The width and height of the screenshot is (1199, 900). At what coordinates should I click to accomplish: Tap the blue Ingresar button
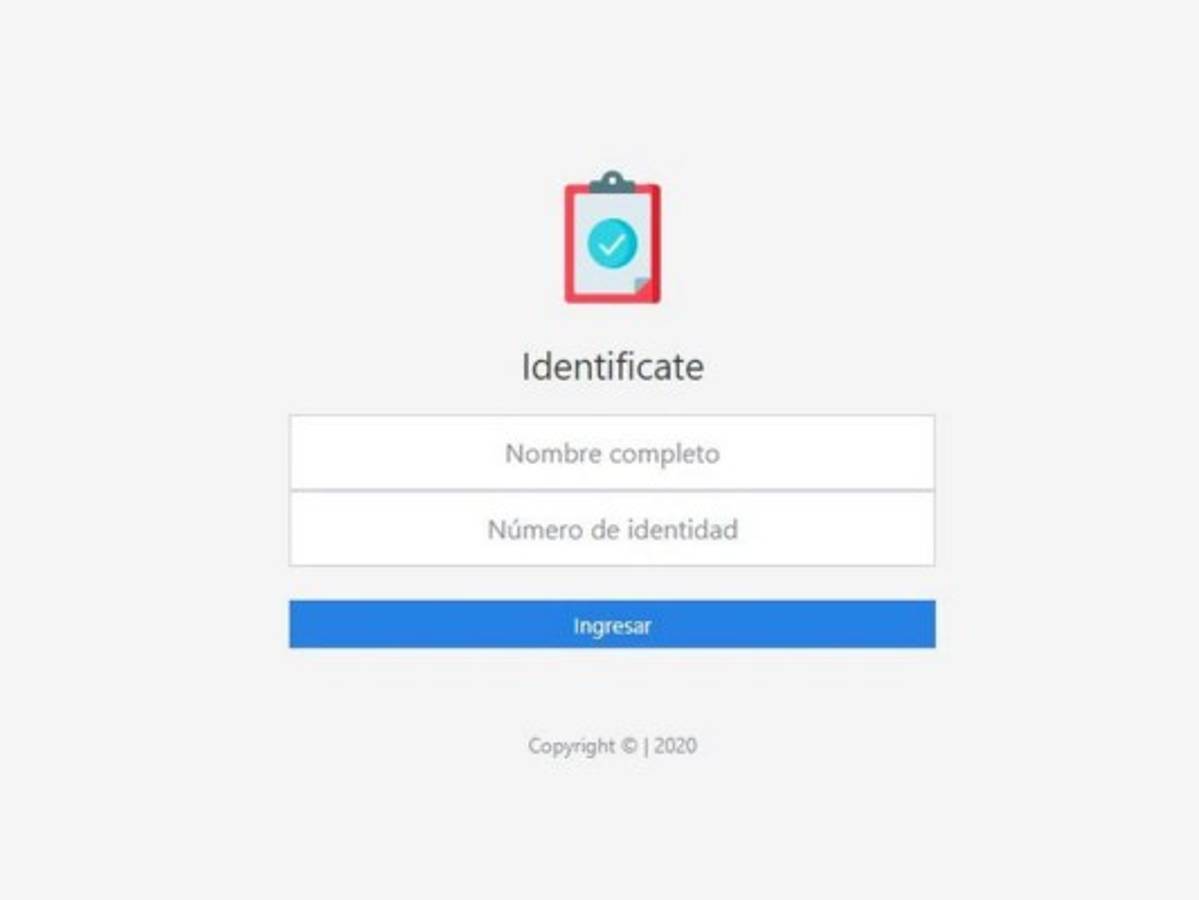(612, 625)
